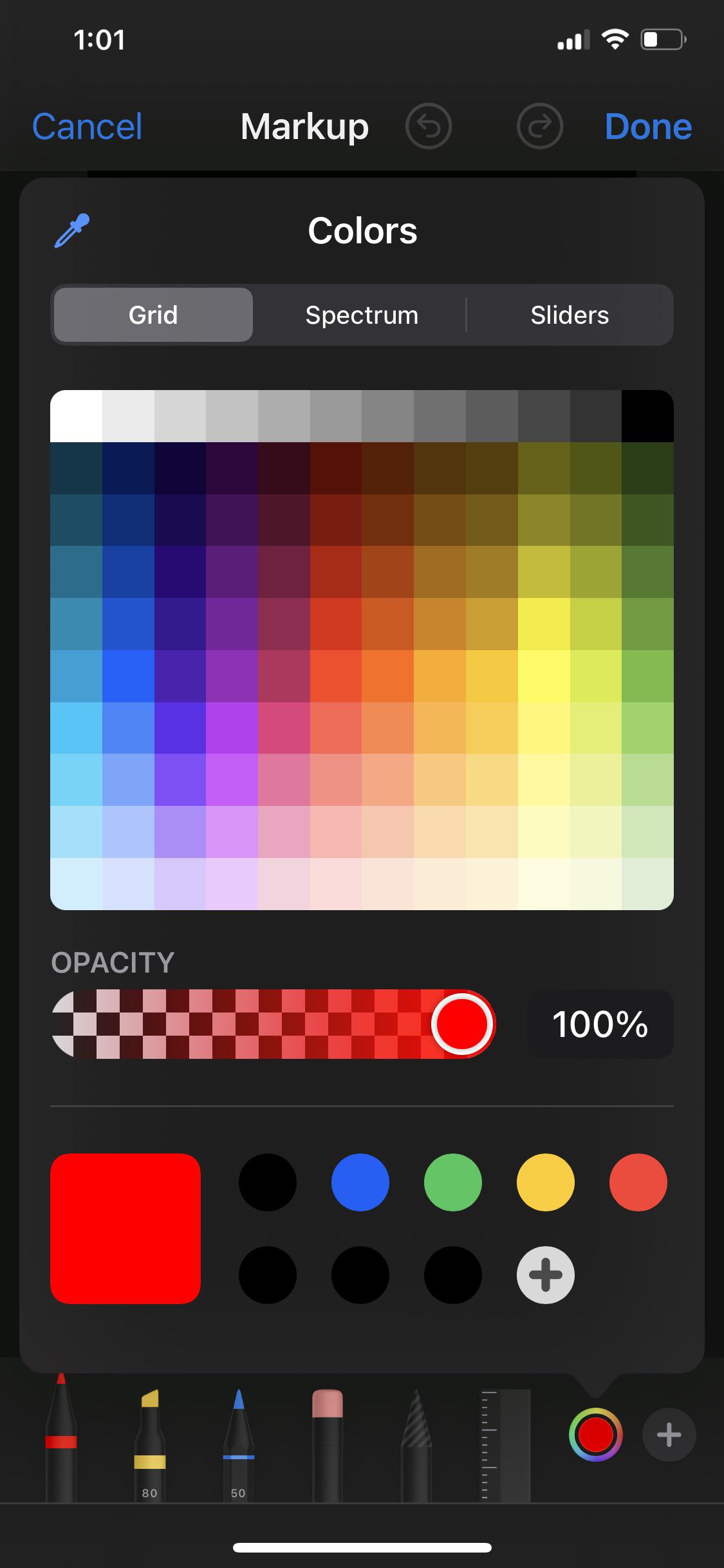Pick the white swatch in the grid

76,416
